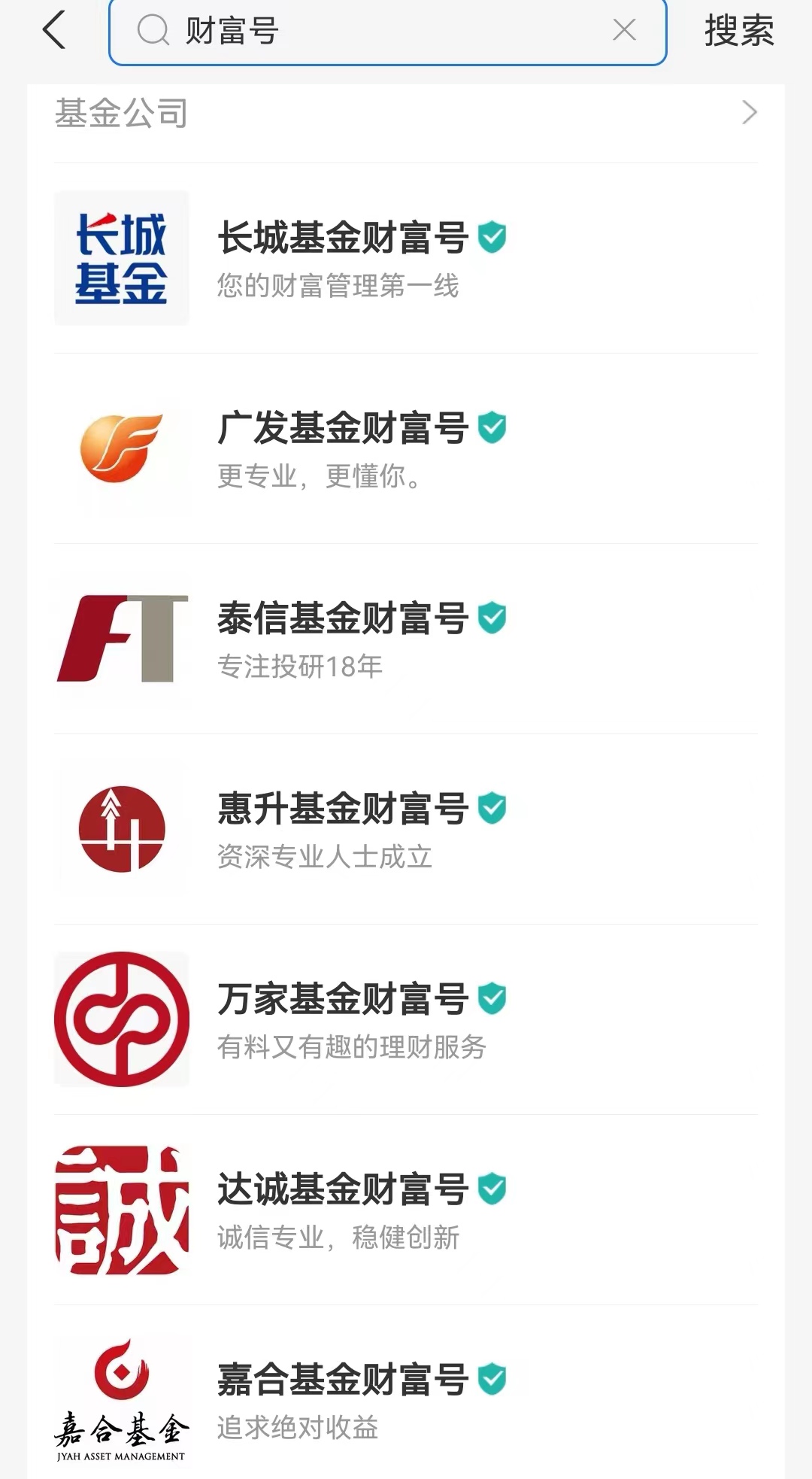Go back using the top-left arrow
812x1479 pixels.
55,31
